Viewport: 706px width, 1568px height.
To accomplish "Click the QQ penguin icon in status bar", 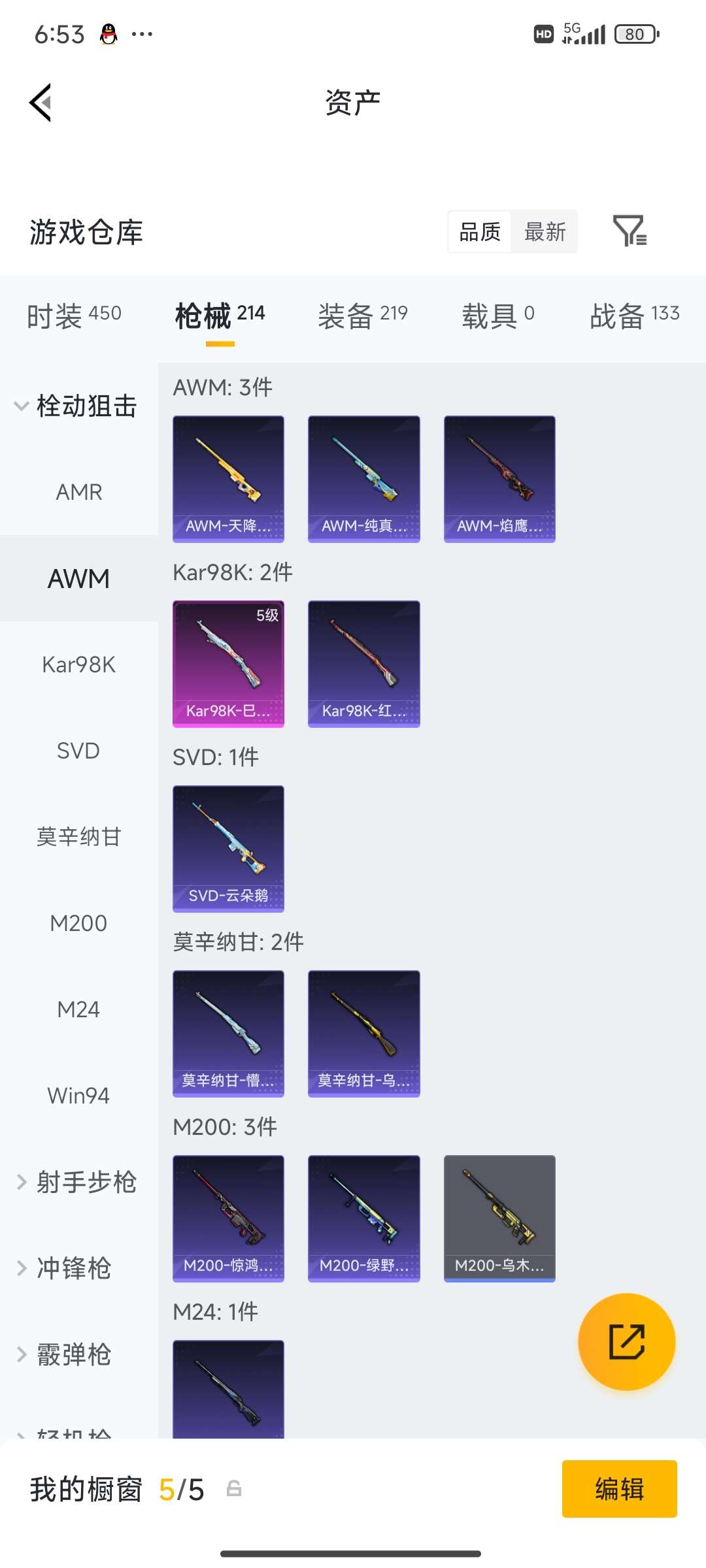I will pyautogui.click(x=109, y=33).
